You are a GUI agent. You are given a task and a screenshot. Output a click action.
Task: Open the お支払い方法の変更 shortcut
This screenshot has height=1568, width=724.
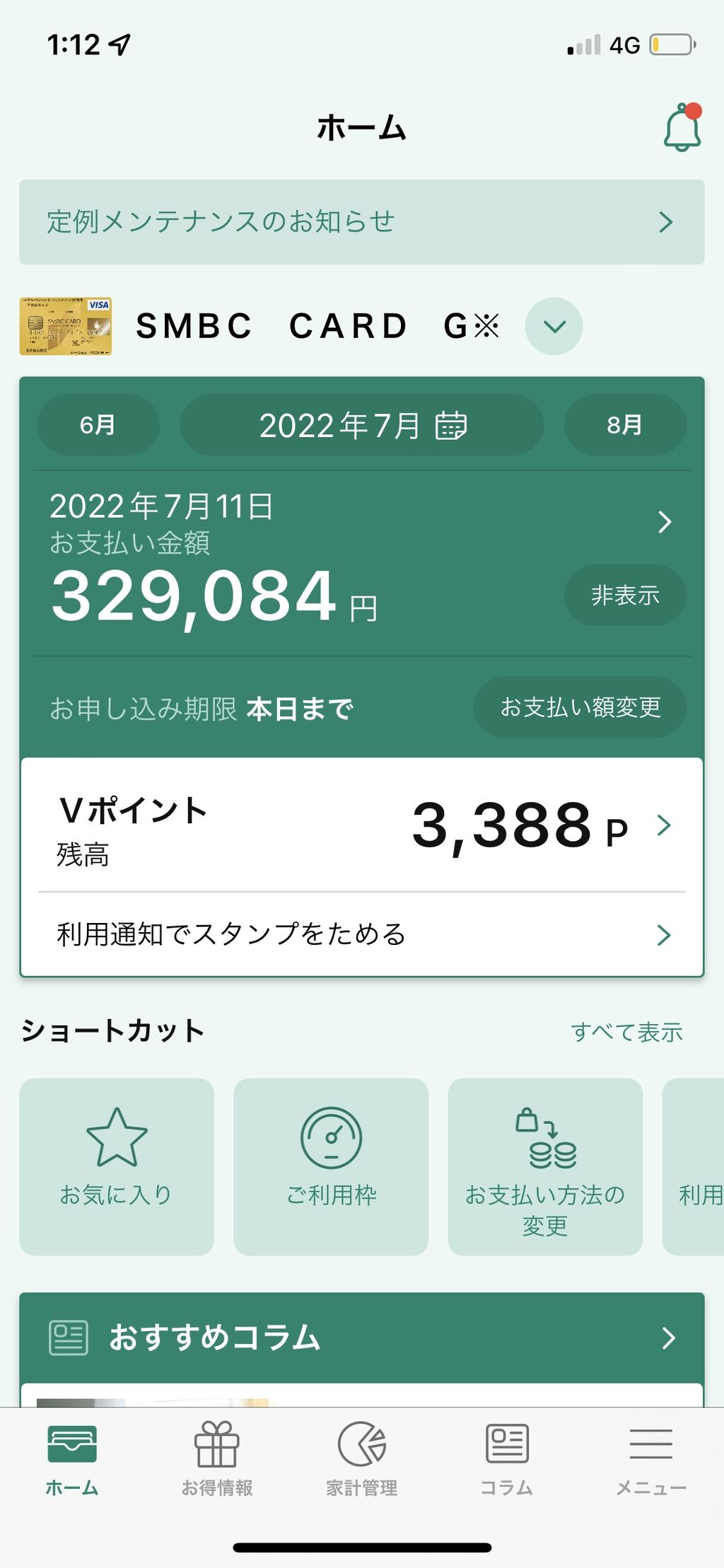(x=545, y=1166)
